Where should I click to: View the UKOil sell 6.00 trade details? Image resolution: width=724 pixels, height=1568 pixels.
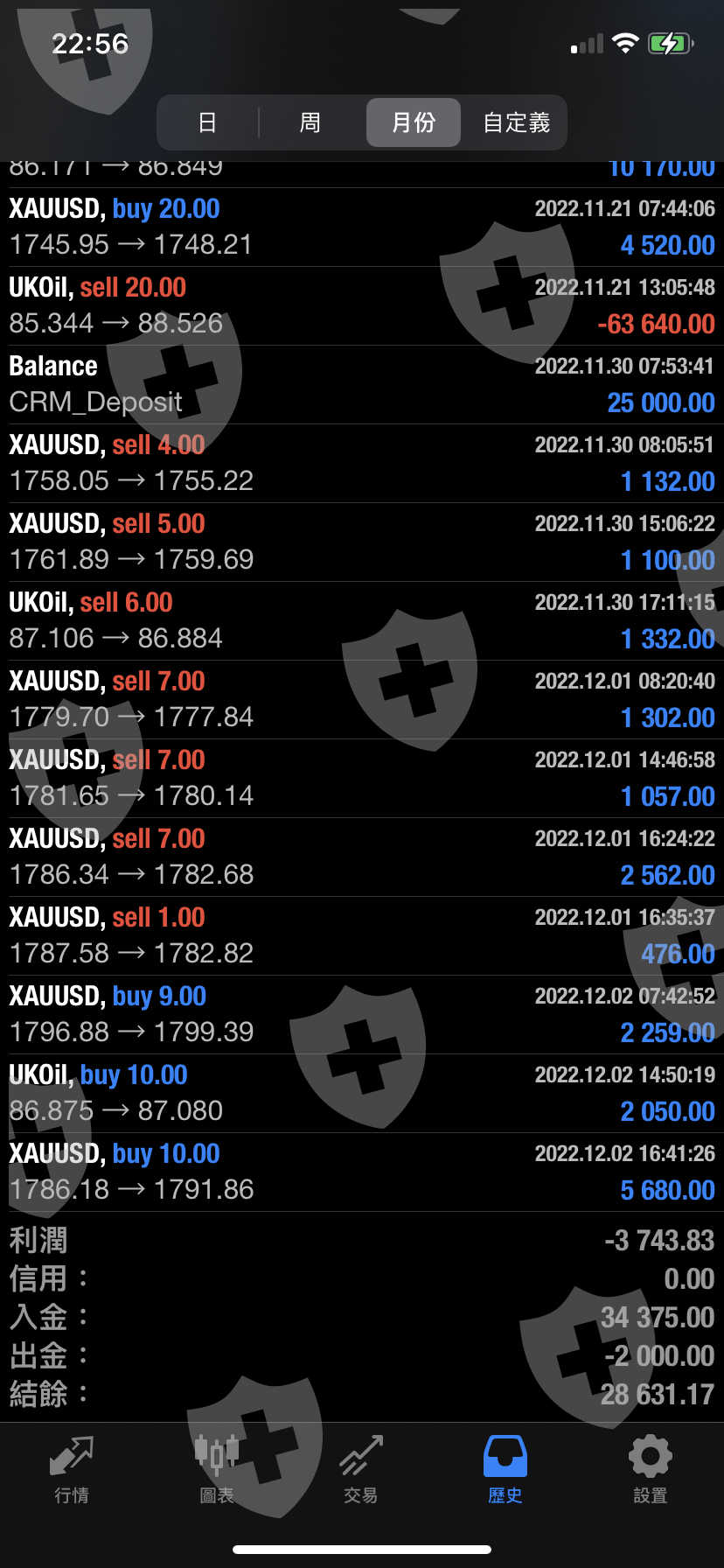click(x=362, y=620)
